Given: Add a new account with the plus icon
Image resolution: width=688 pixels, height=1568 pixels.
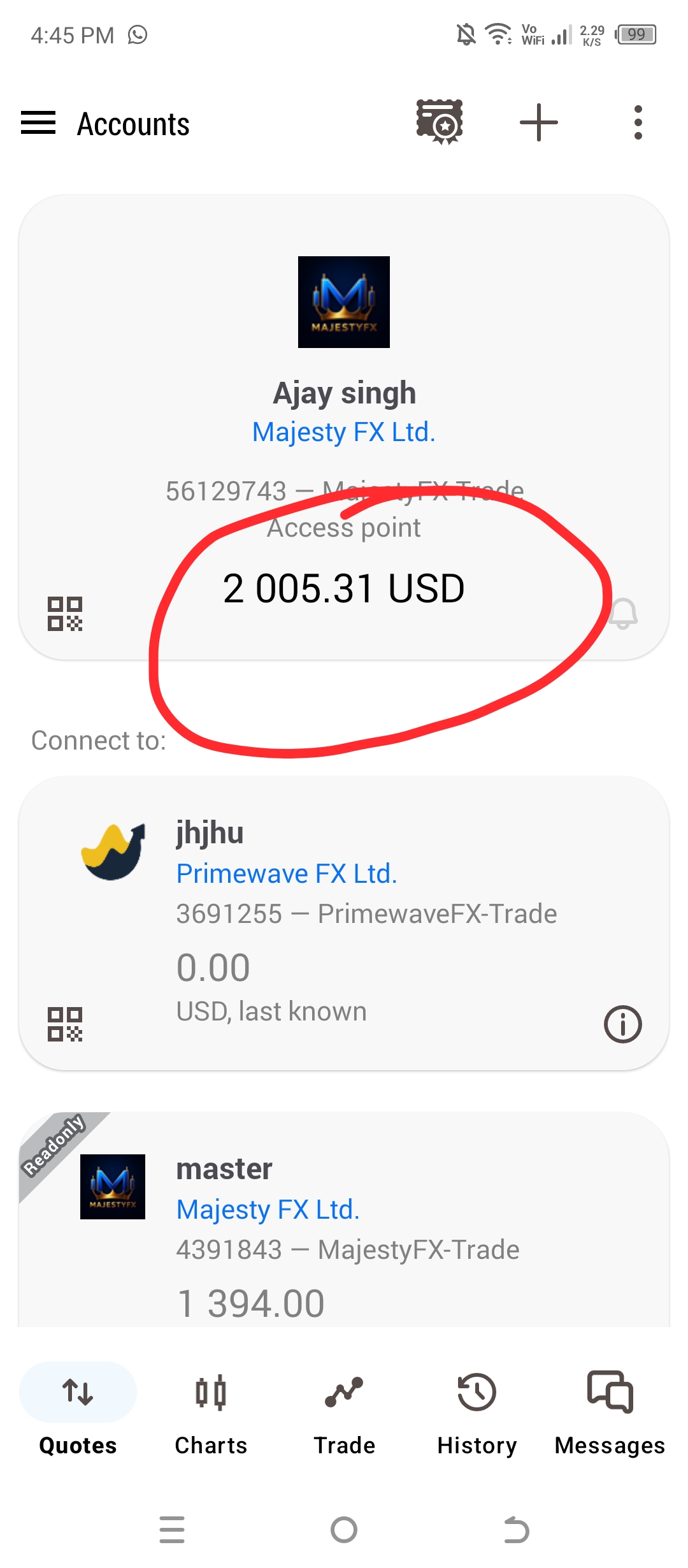Looking at the screenshot, I should pyautogui.click(x=539, y=122).
